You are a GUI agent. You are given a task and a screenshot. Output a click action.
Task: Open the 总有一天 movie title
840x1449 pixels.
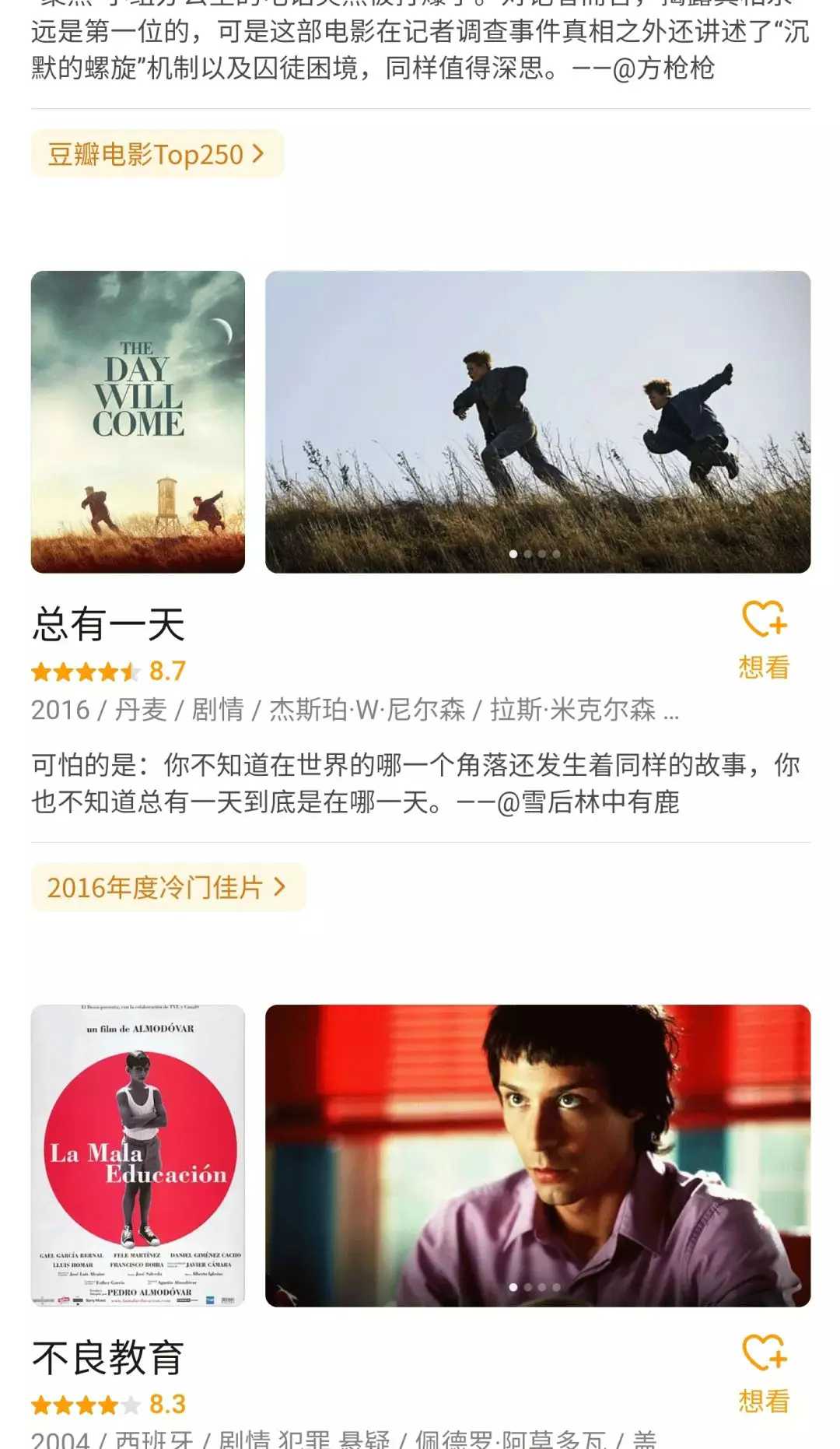click(108, 625)
